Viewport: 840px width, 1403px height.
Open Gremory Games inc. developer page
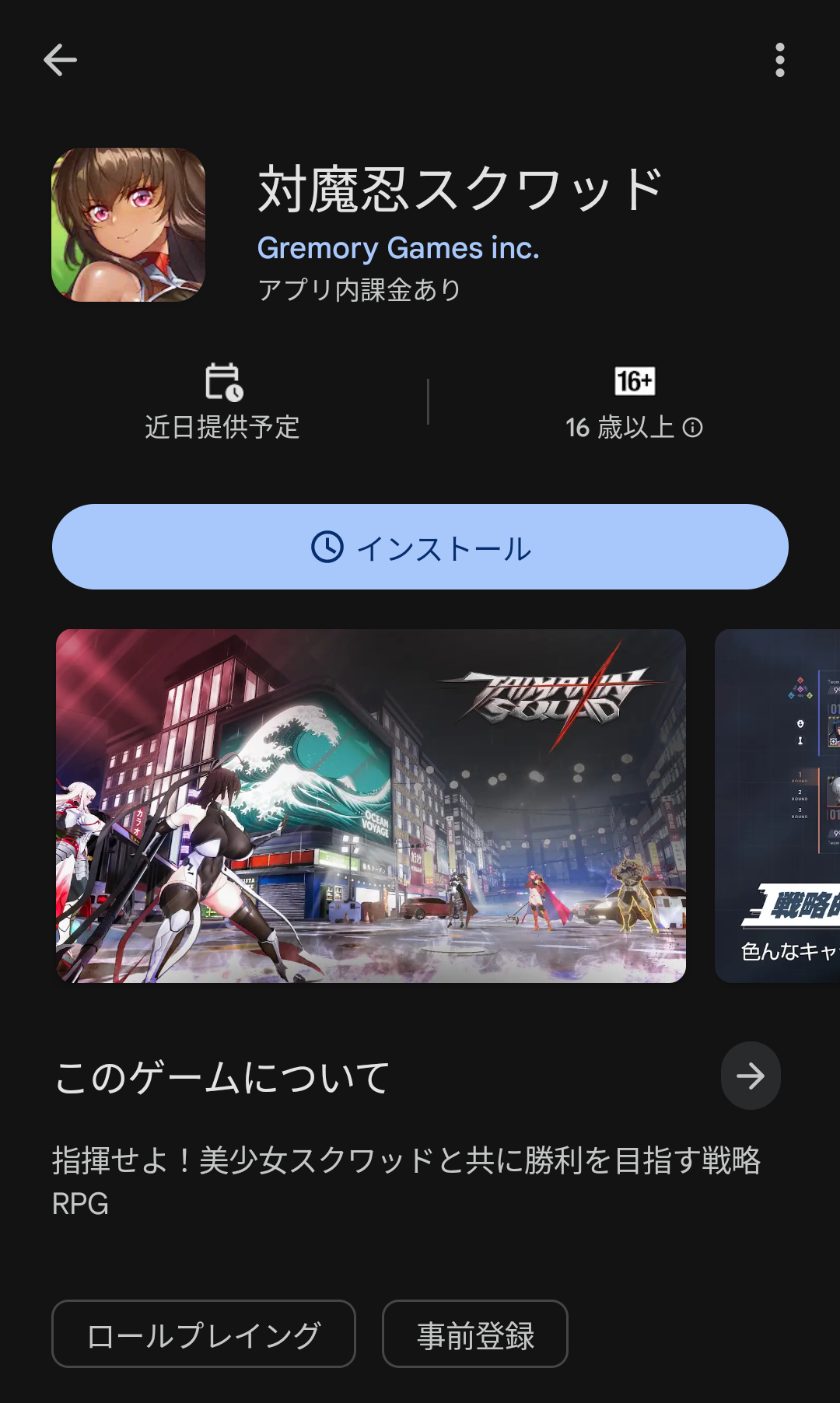397,248
